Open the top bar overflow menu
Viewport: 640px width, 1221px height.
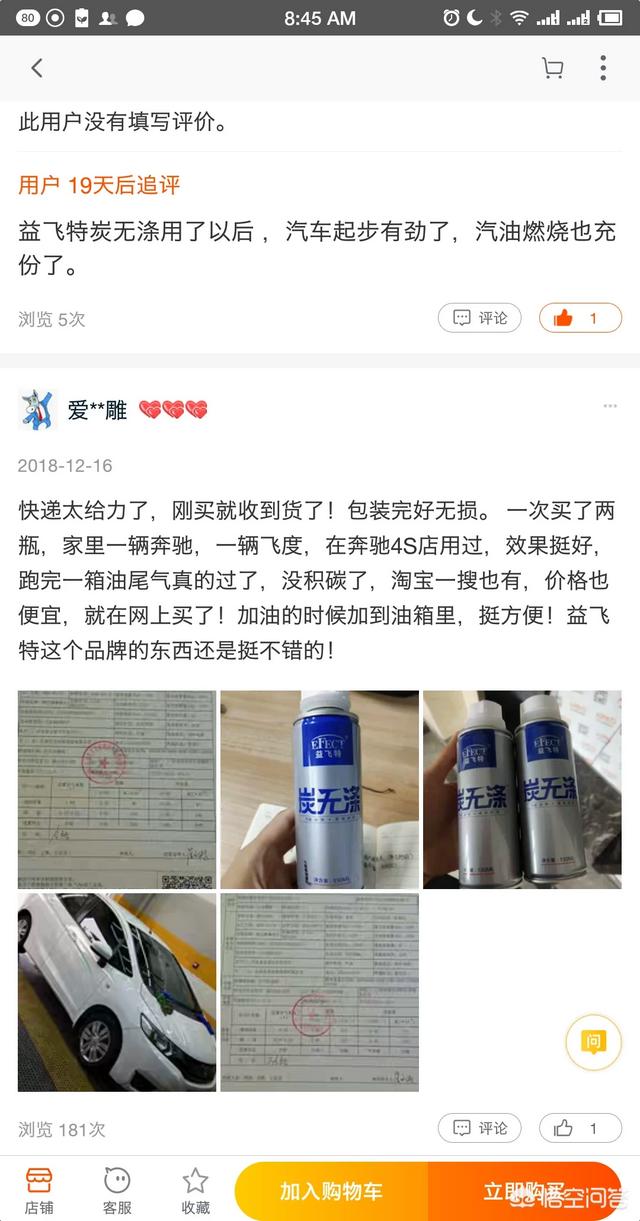point(603,68)
